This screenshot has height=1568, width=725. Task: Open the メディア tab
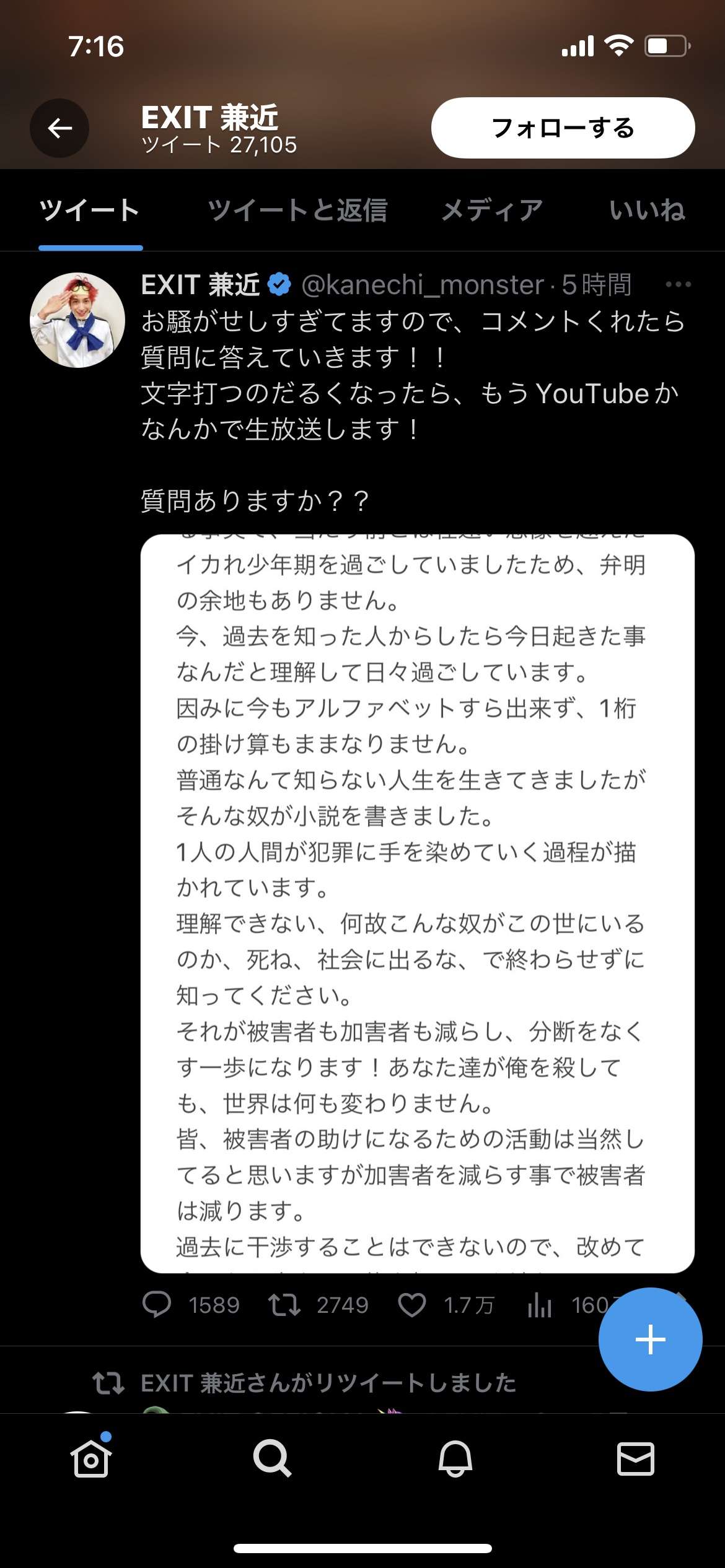click(x=492, y=211)
